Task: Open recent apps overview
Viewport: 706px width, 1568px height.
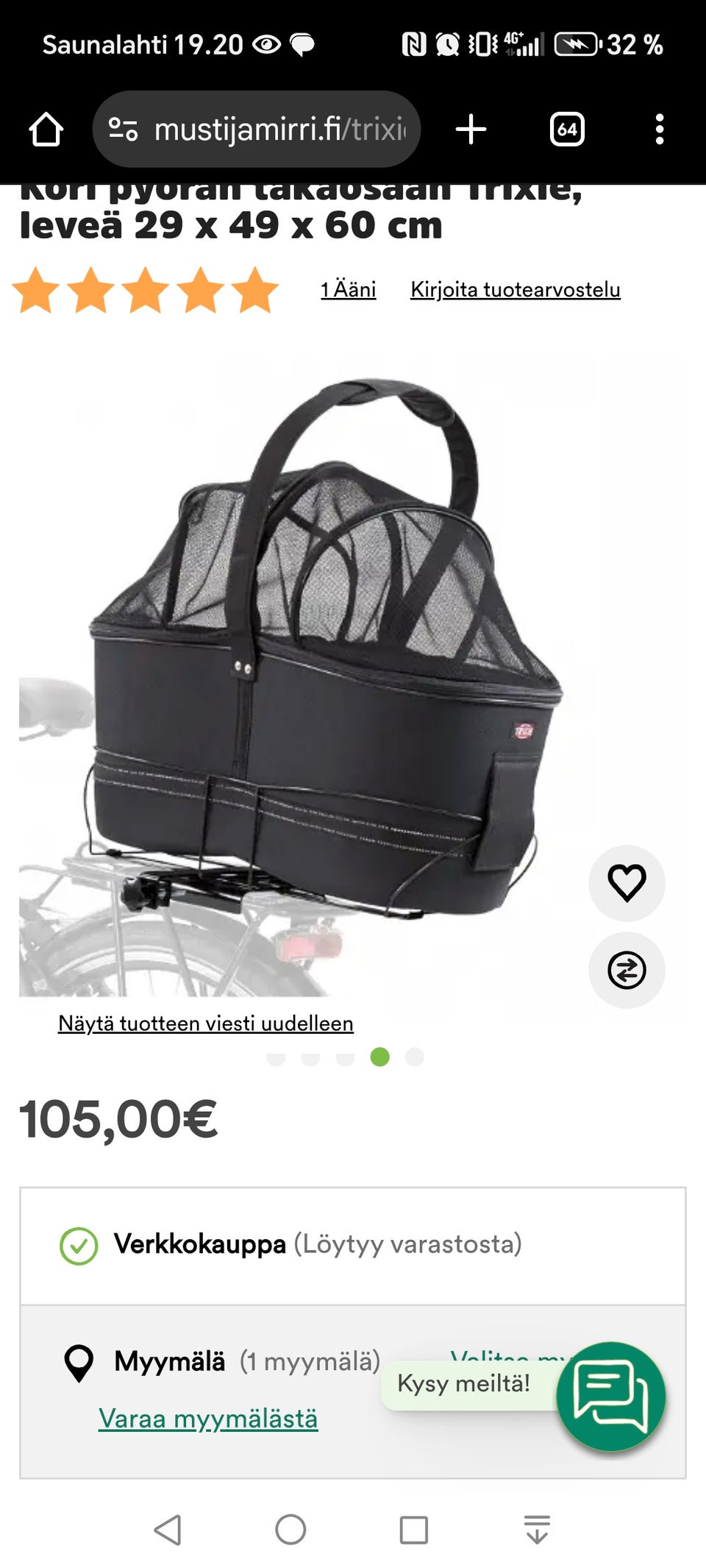Action: click(413, 1530)
